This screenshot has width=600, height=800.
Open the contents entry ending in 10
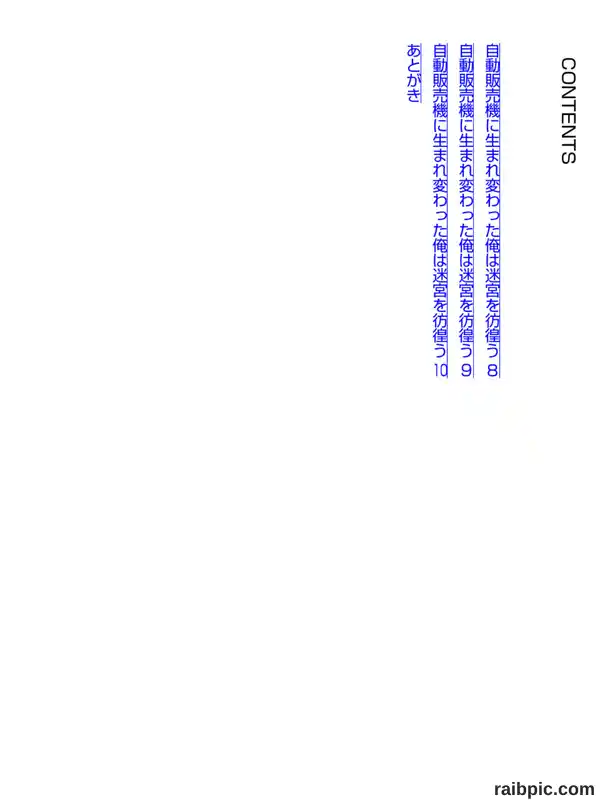point(440,211)
